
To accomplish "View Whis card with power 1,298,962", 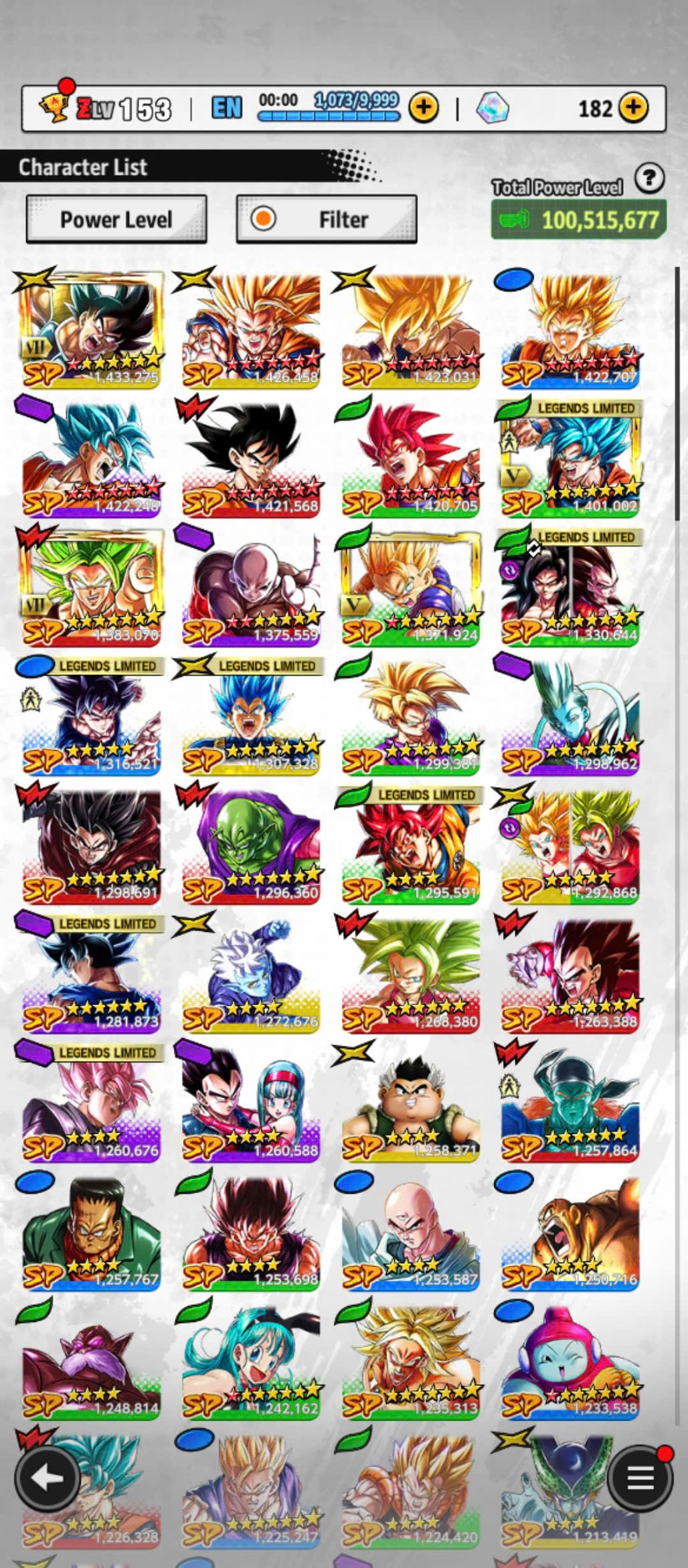I will tap(570, 718).
